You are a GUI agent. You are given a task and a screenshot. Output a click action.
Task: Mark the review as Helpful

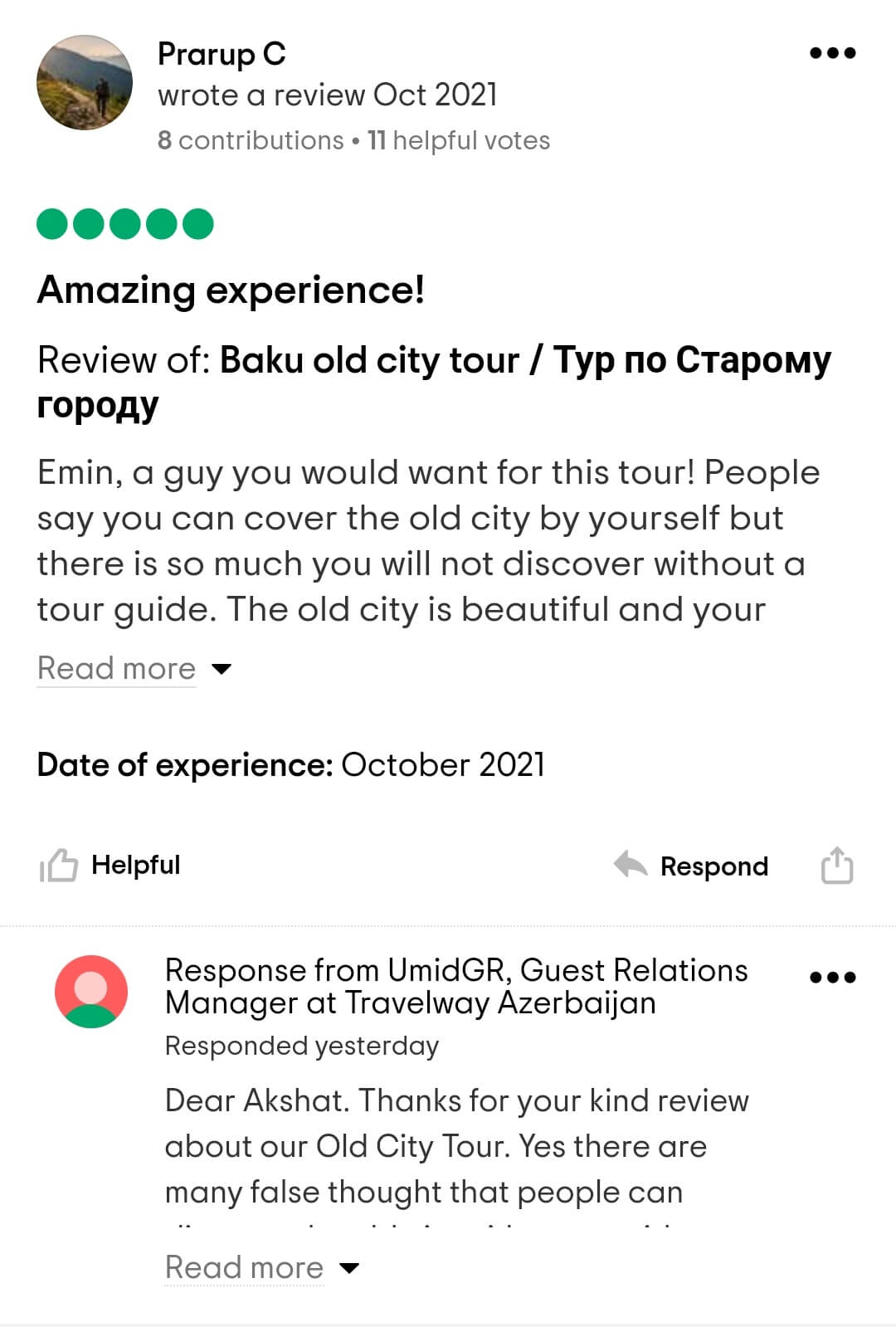[110, 866]
